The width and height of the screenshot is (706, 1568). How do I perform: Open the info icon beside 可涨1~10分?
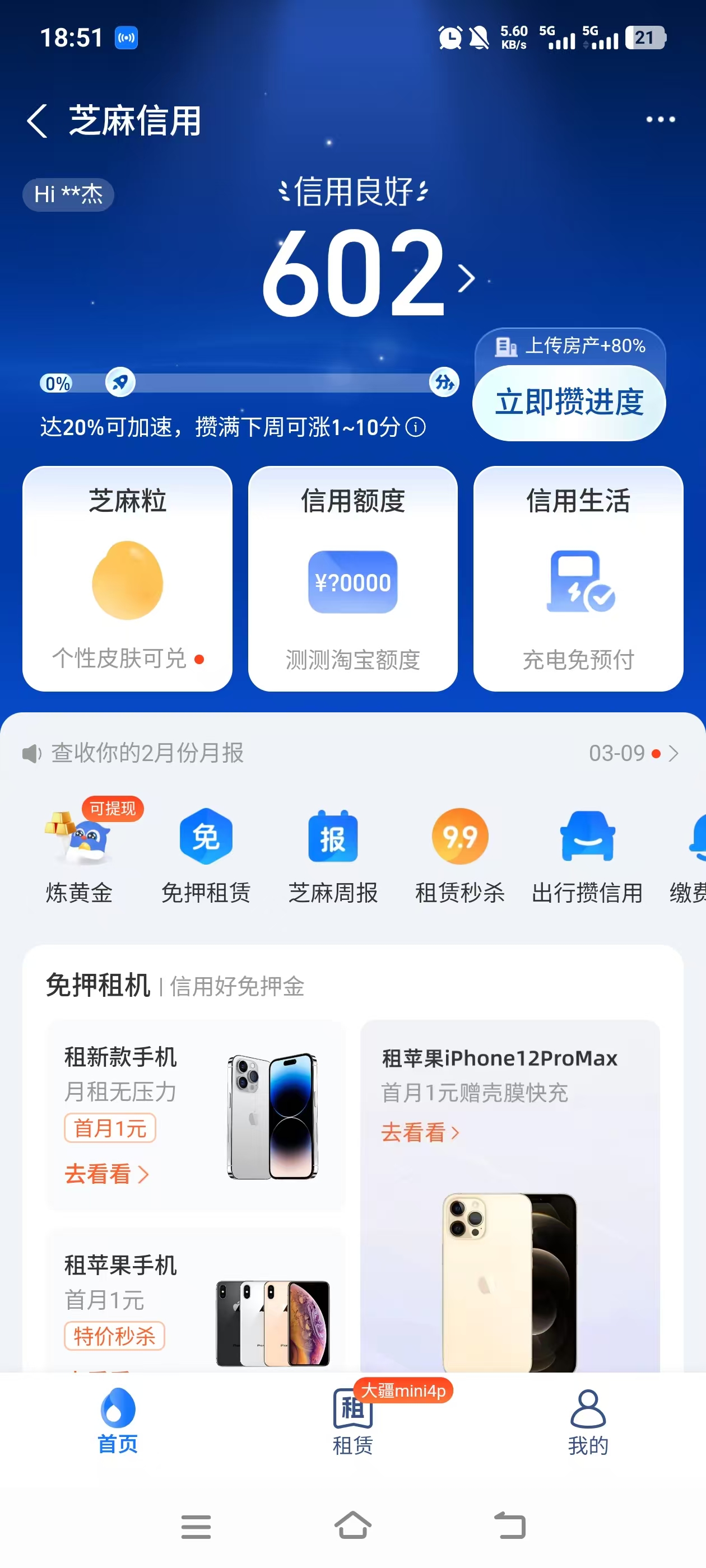pos(415,427)
